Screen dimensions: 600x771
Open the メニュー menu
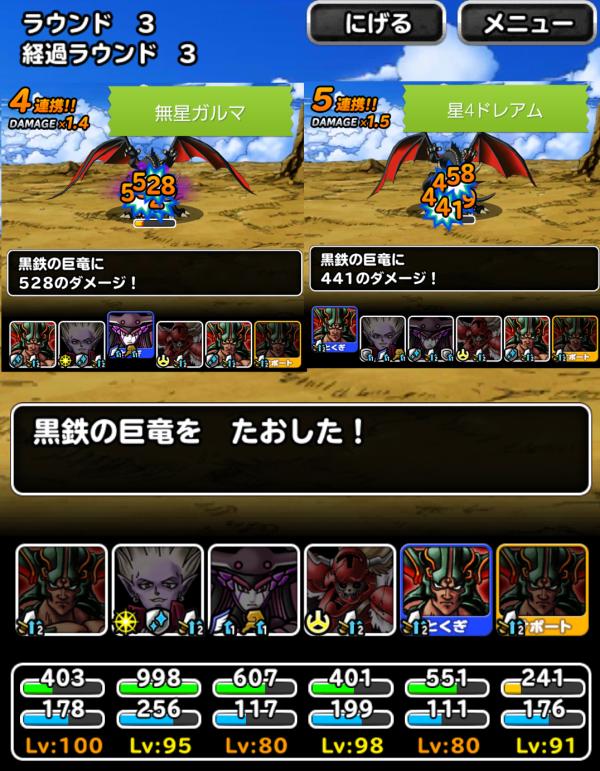tap(526, 26)
